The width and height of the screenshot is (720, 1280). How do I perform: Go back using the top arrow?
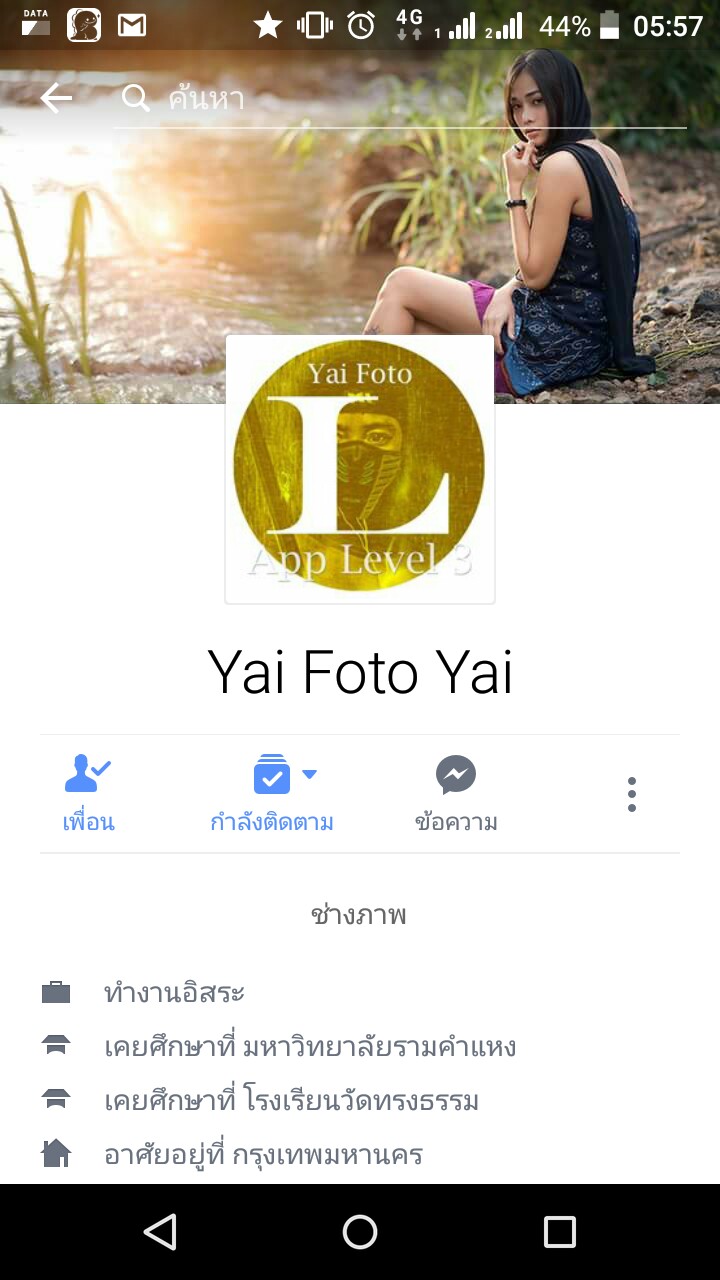[x=56, y=98]
